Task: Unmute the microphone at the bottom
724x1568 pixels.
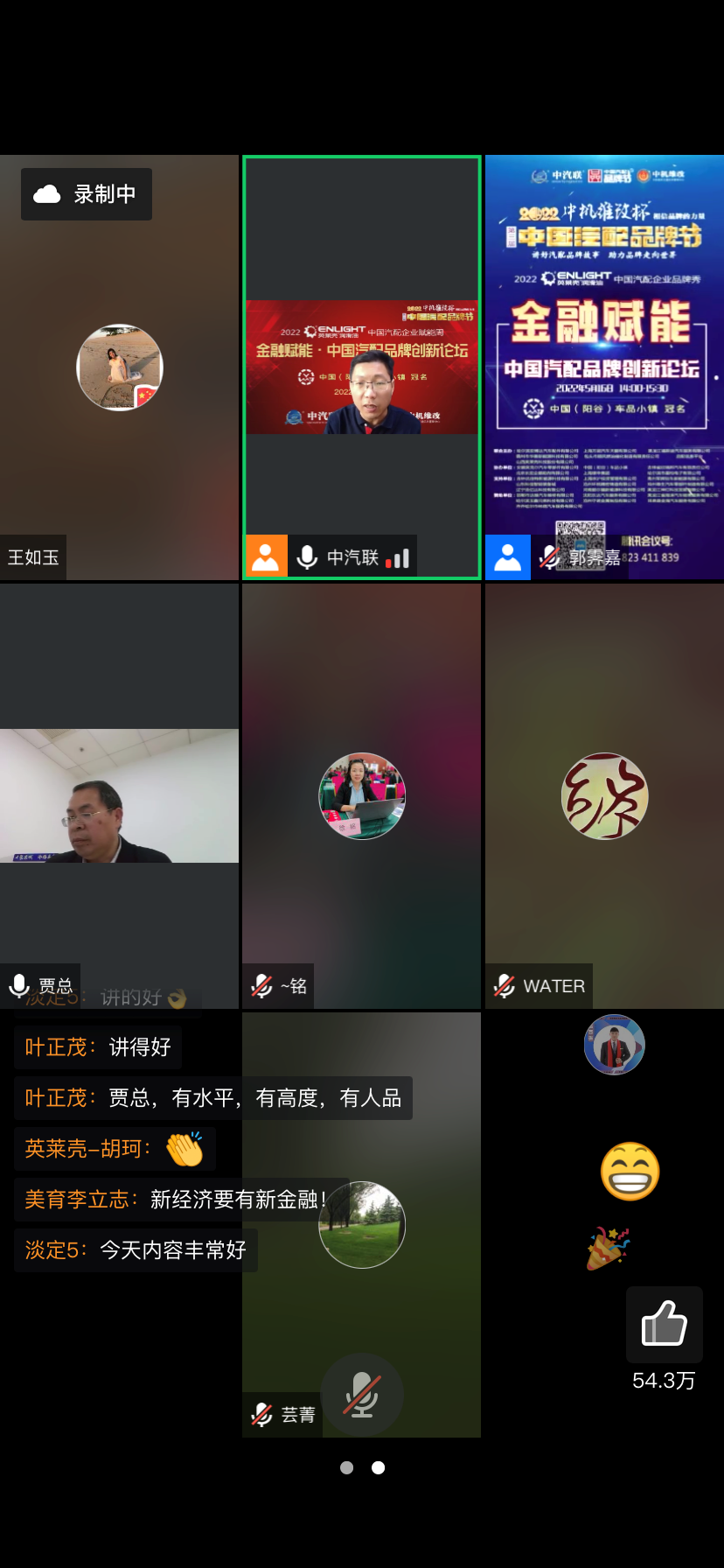Action: [362, 1394]
